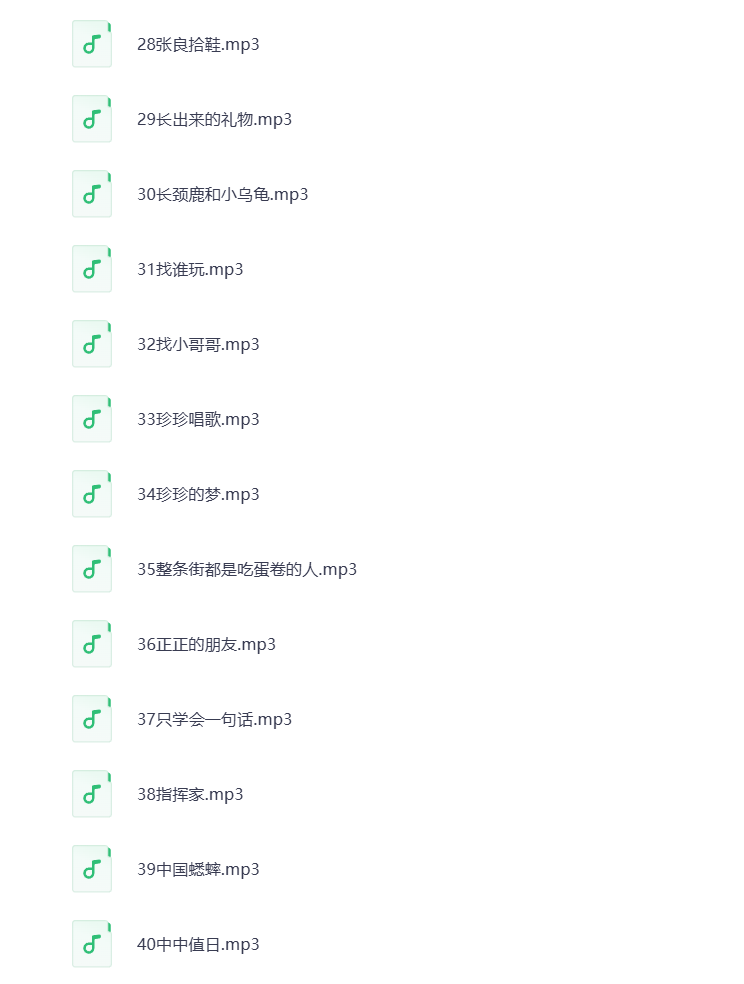Click the music note icon beside 29长出来的礼物.mp3
Image resolution: width=744 pixels, height=984 pixels.
tap(91, 118)
